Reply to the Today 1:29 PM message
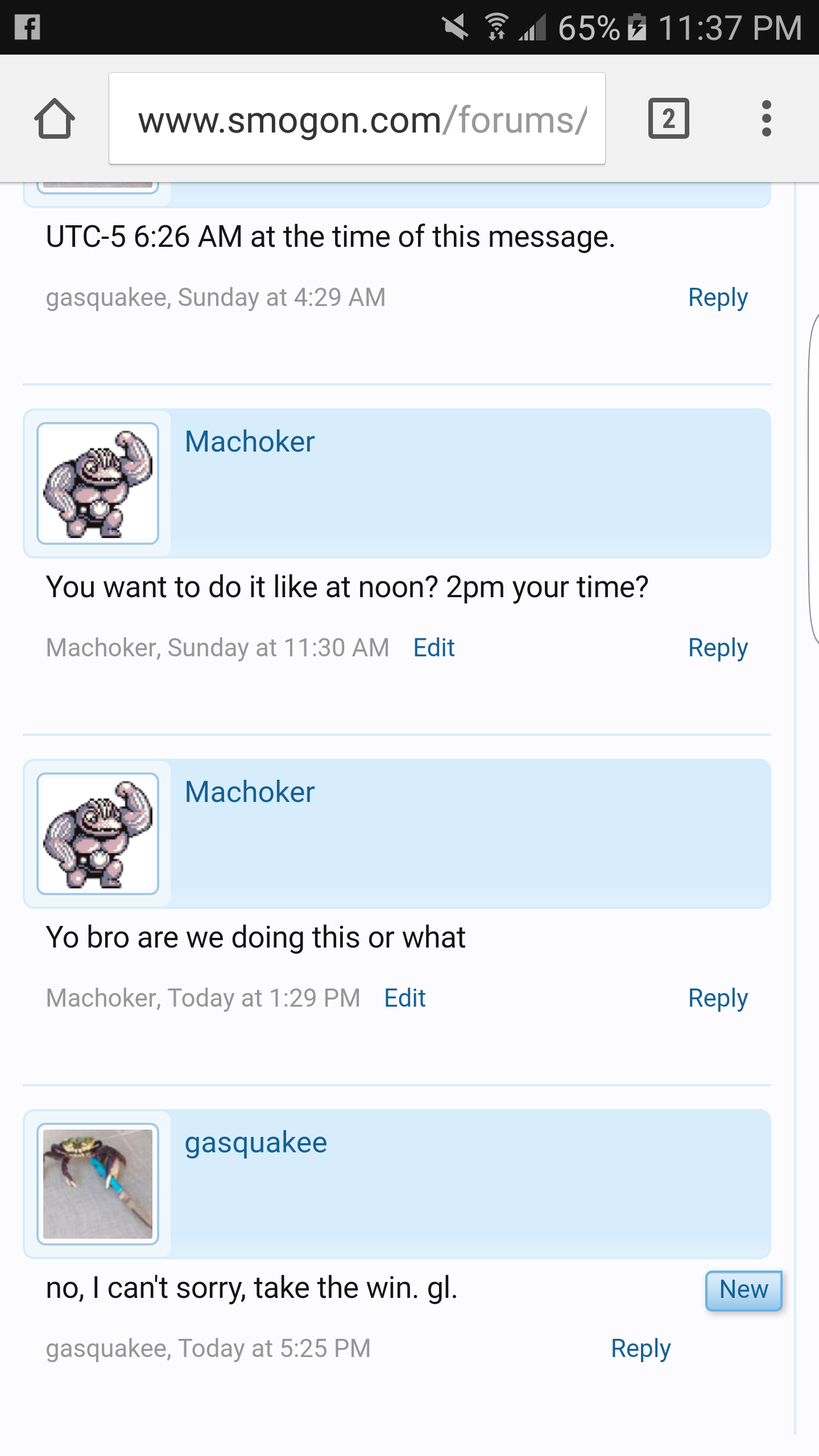The height and width of the screenshot is (1456, 819). tap(718, 998)
